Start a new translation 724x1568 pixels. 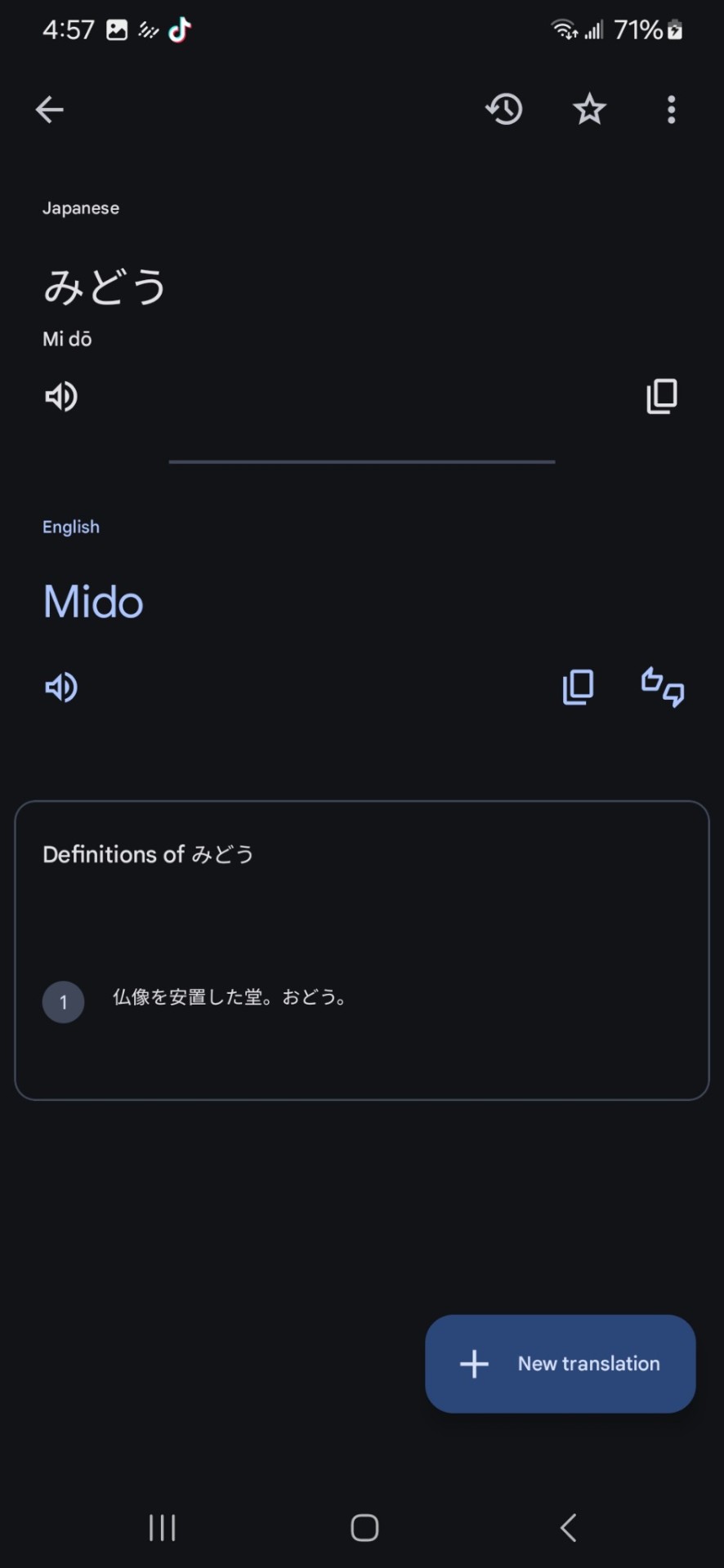560,1363
